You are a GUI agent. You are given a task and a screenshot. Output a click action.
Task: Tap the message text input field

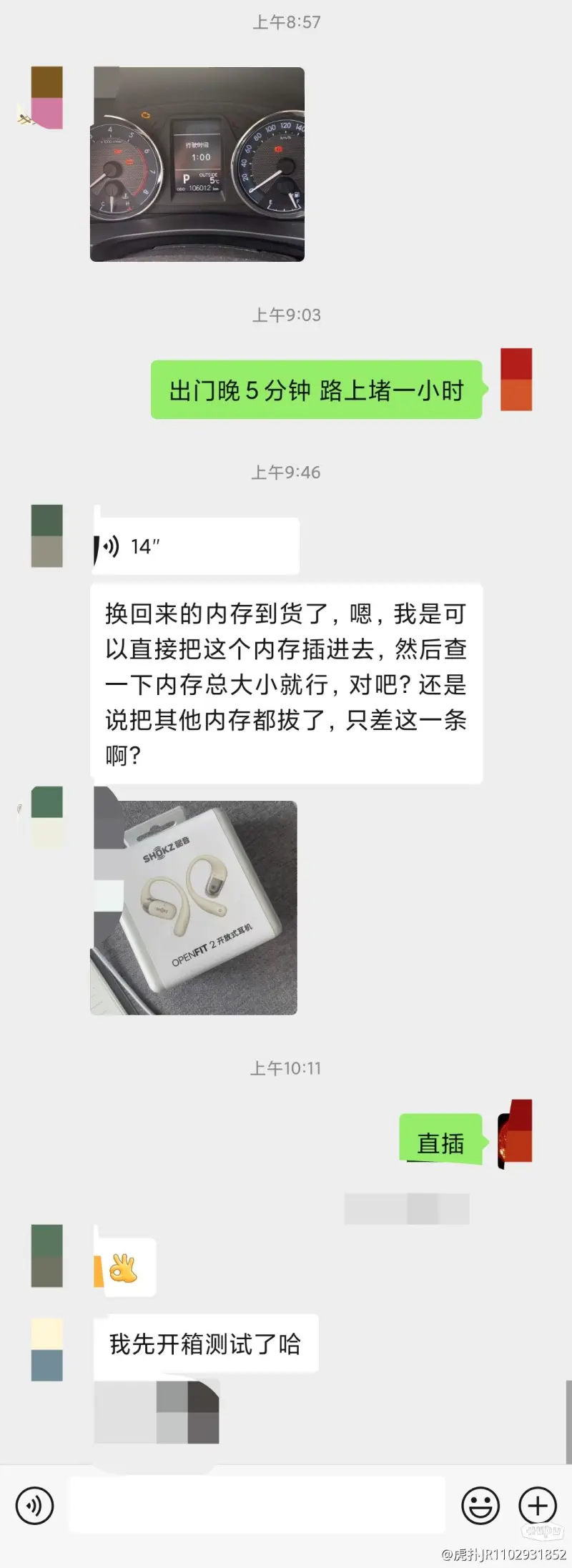coord(257,1505)
